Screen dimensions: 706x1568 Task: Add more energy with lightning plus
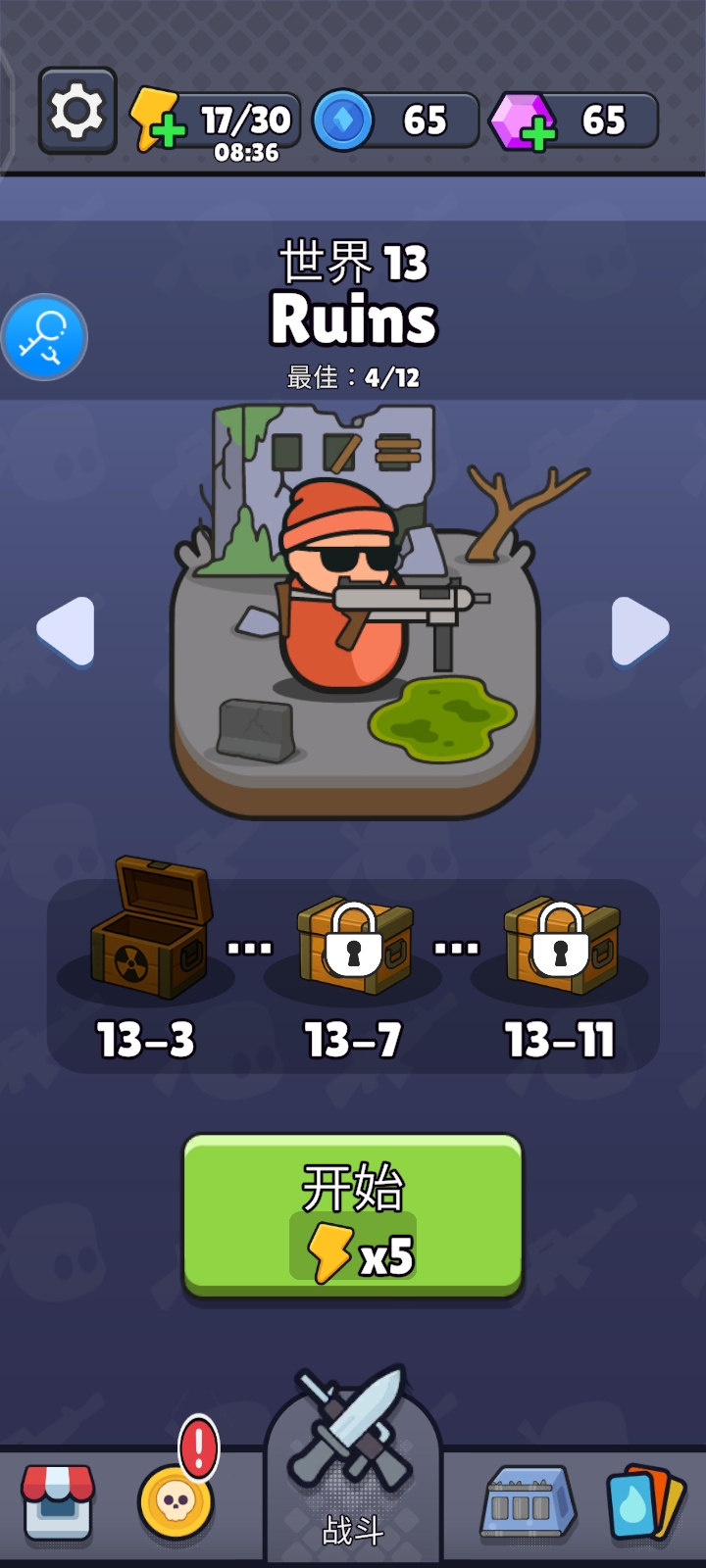pos(157,119)
